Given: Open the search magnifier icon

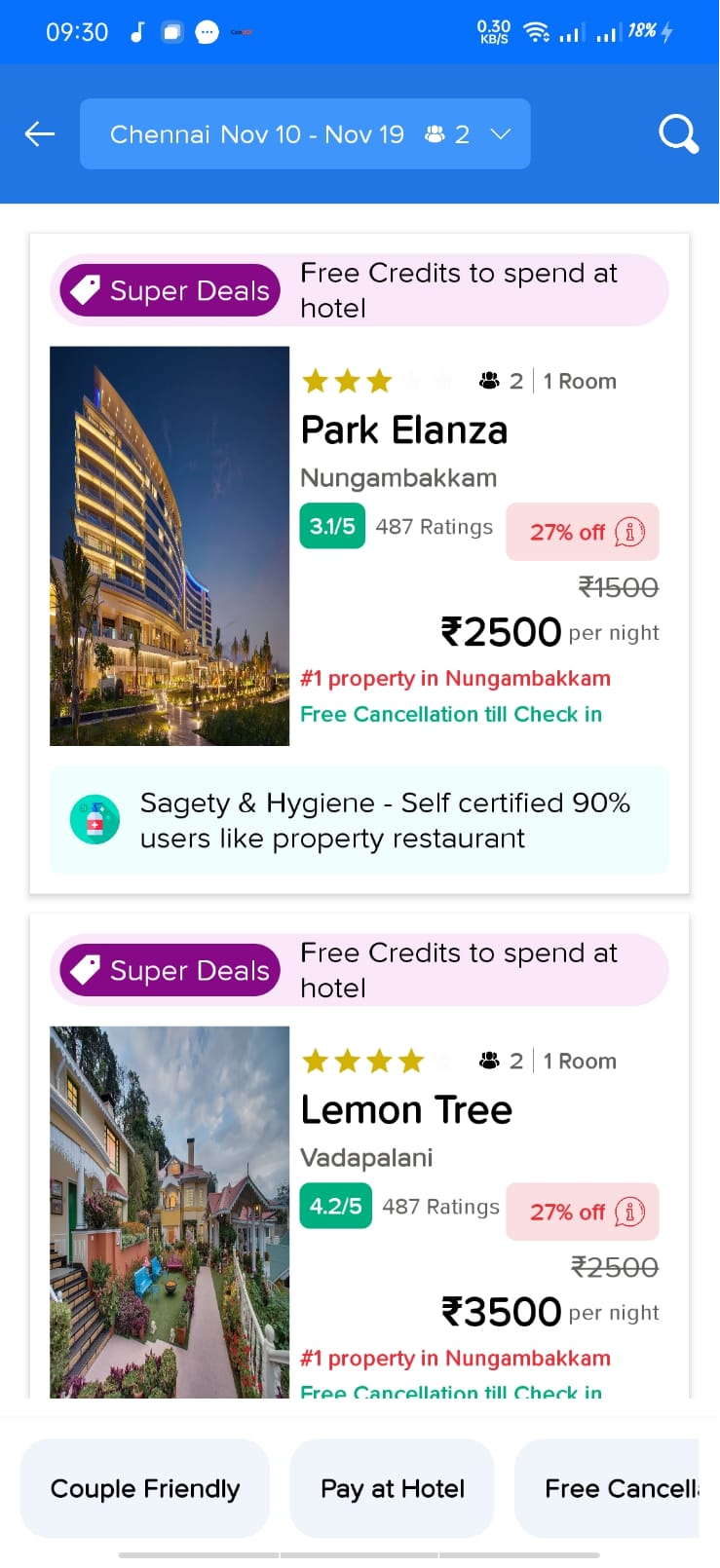Looking at the screenshot, I should (x=678, y=133).
